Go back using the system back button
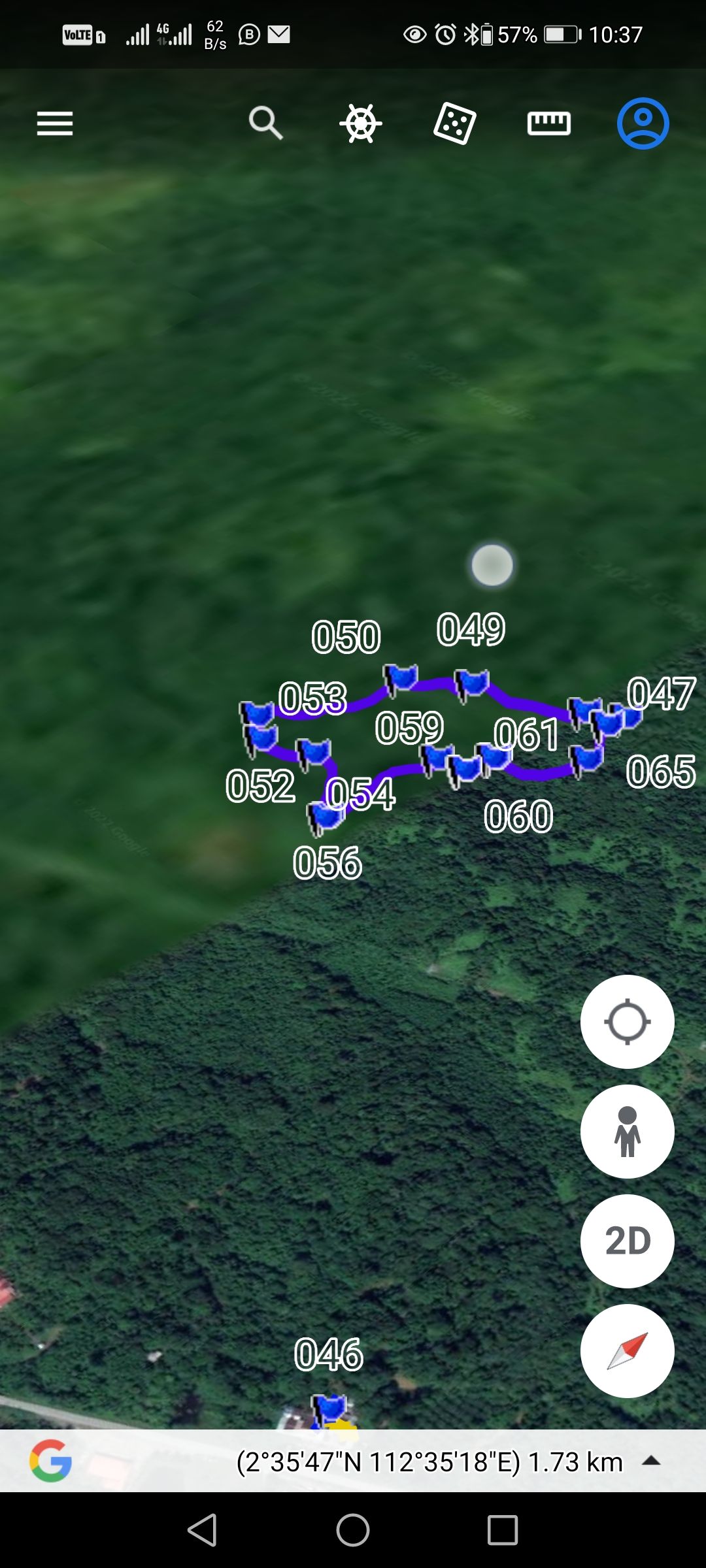 (x=203, y=1530)
